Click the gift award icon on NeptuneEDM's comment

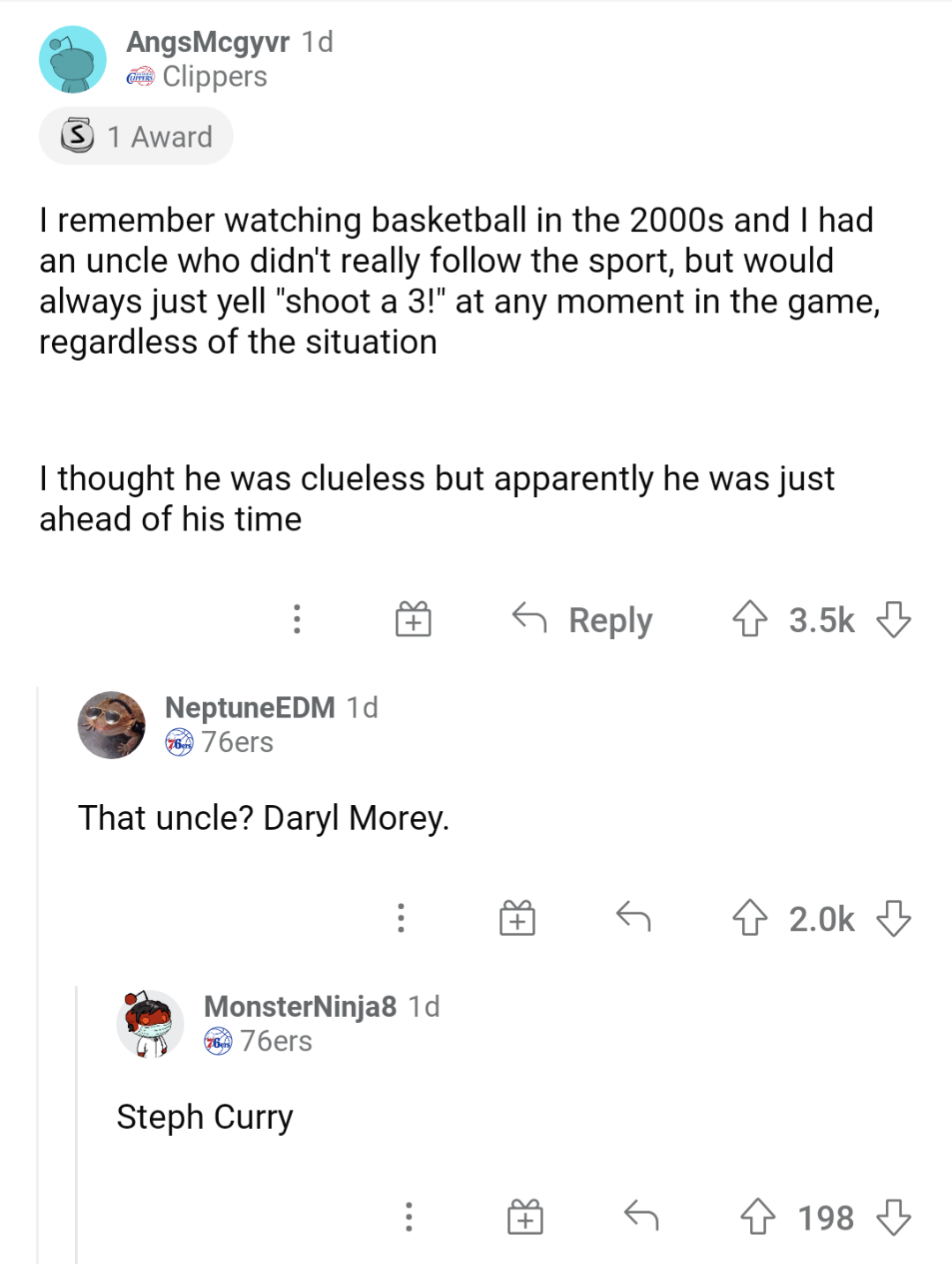click(516, 919)
